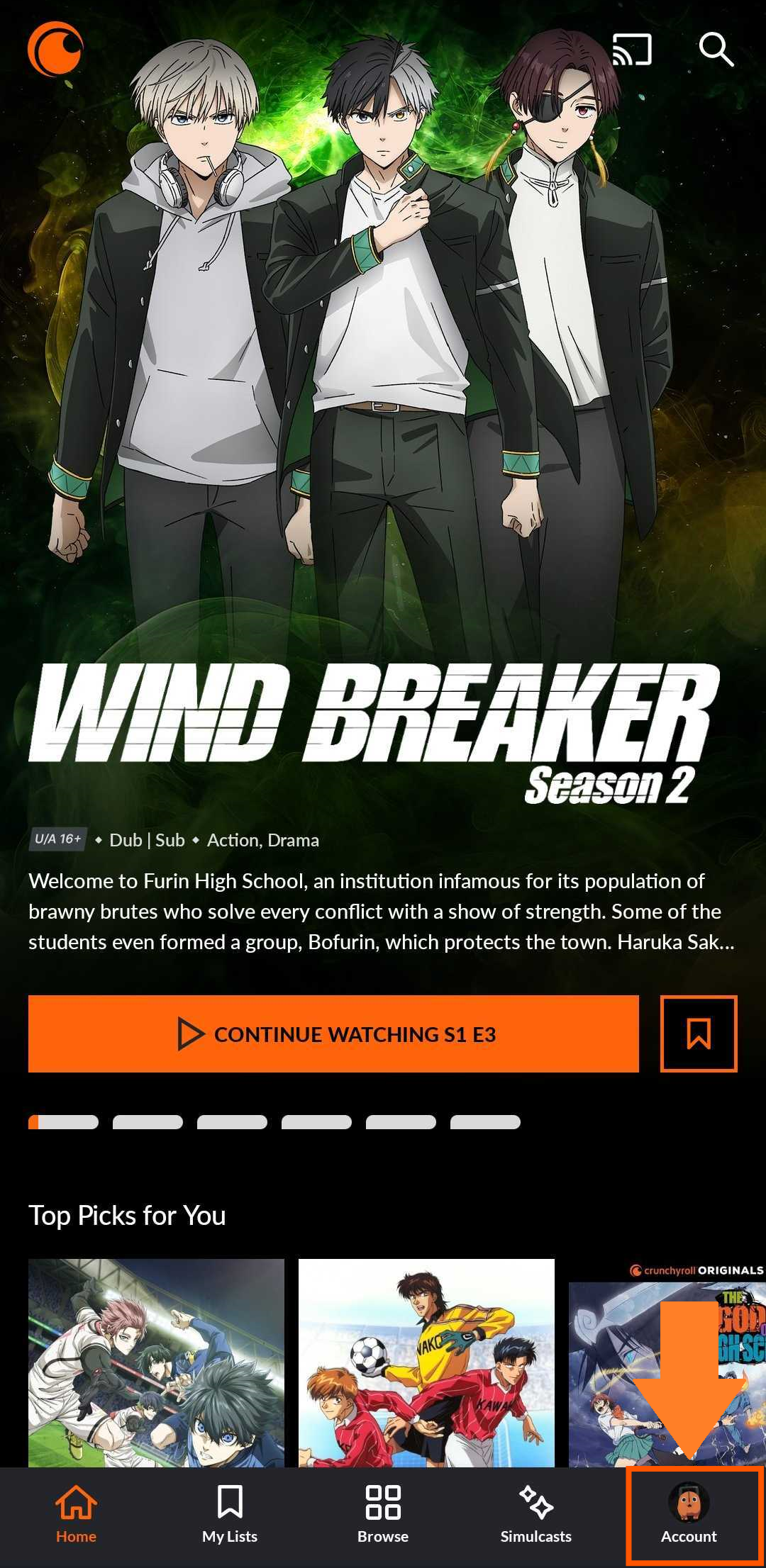
Task: Switch to the My Lists tab
Action: 230,1515
